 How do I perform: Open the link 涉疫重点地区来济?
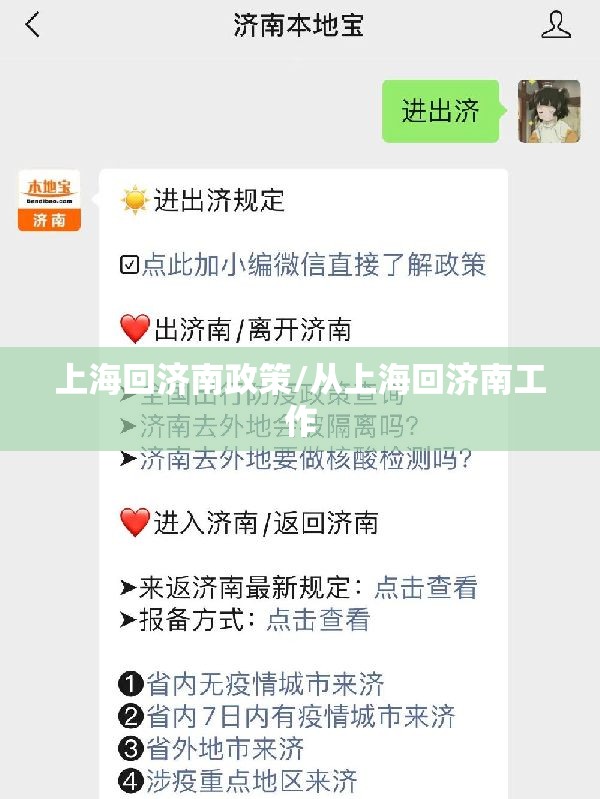point(251,780)
